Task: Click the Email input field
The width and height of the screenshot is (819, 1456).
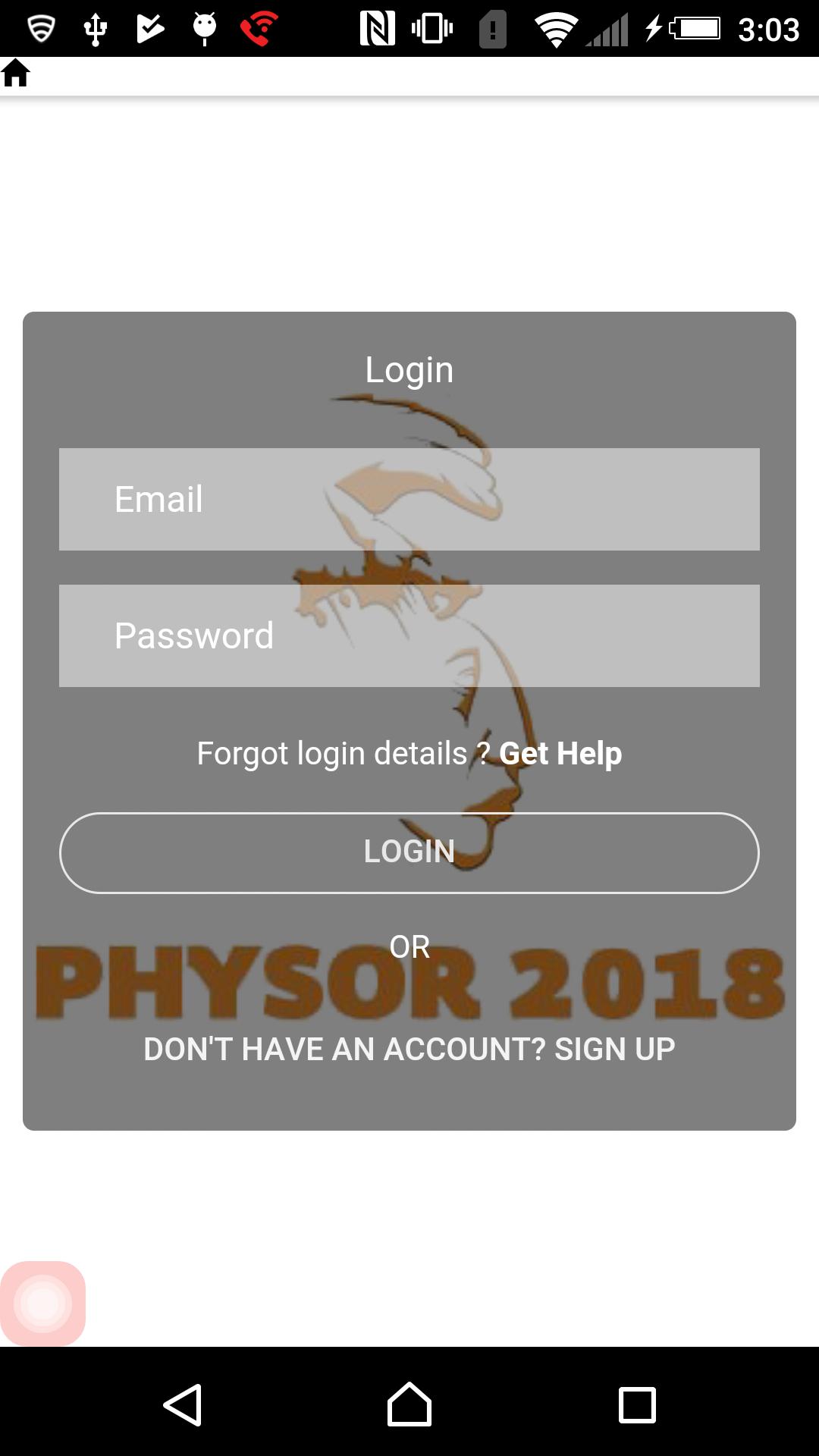Action: pyautogui.click(x=409, y=498)
